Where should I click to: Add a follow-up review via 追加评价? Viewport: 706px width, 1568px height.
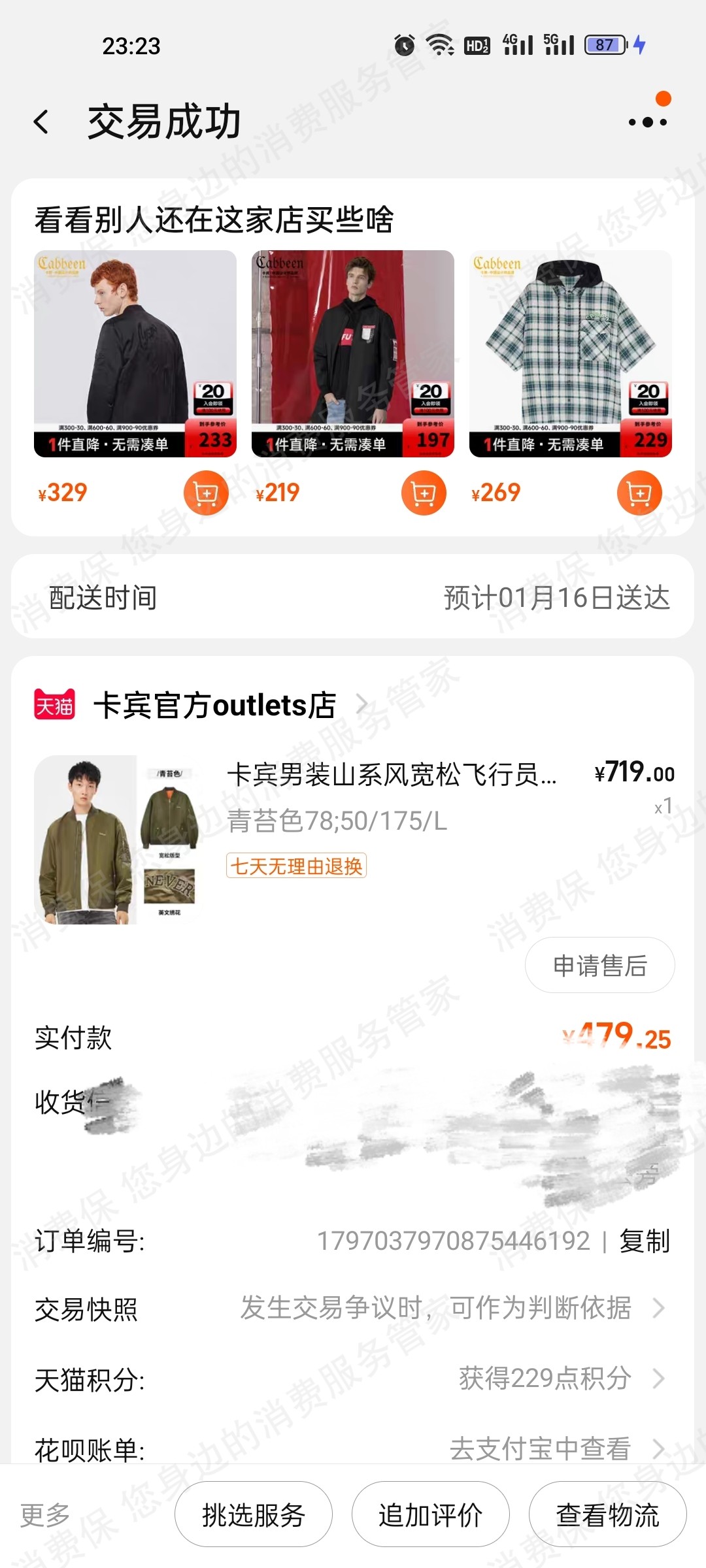point(430,1515)
